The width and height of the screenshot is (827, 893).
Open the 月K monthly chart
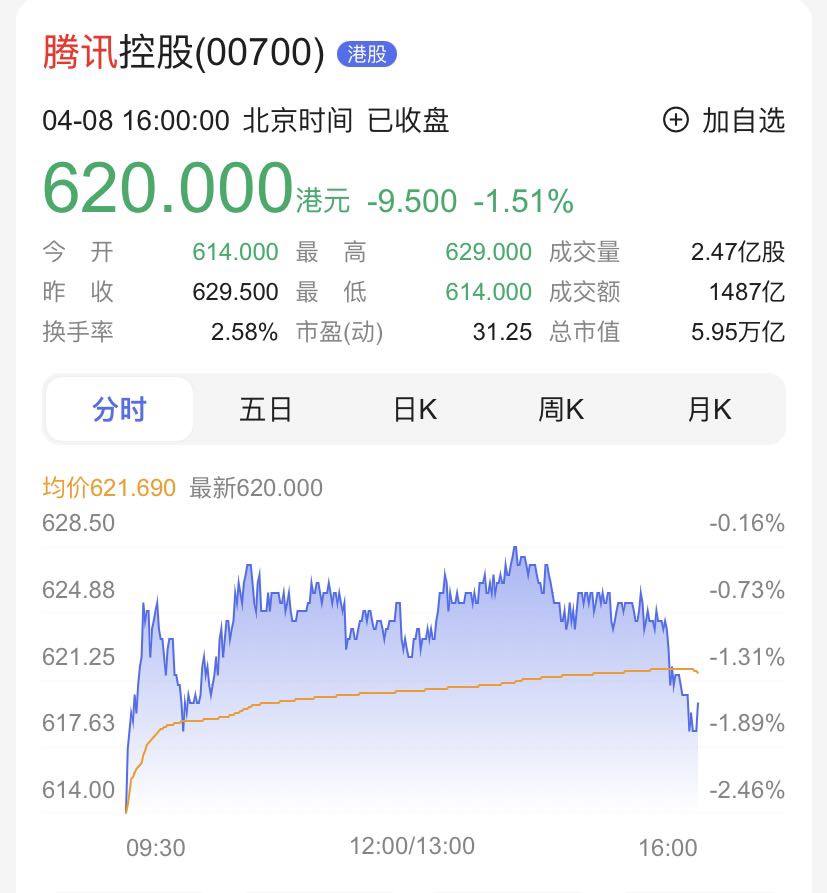[709, 409]
